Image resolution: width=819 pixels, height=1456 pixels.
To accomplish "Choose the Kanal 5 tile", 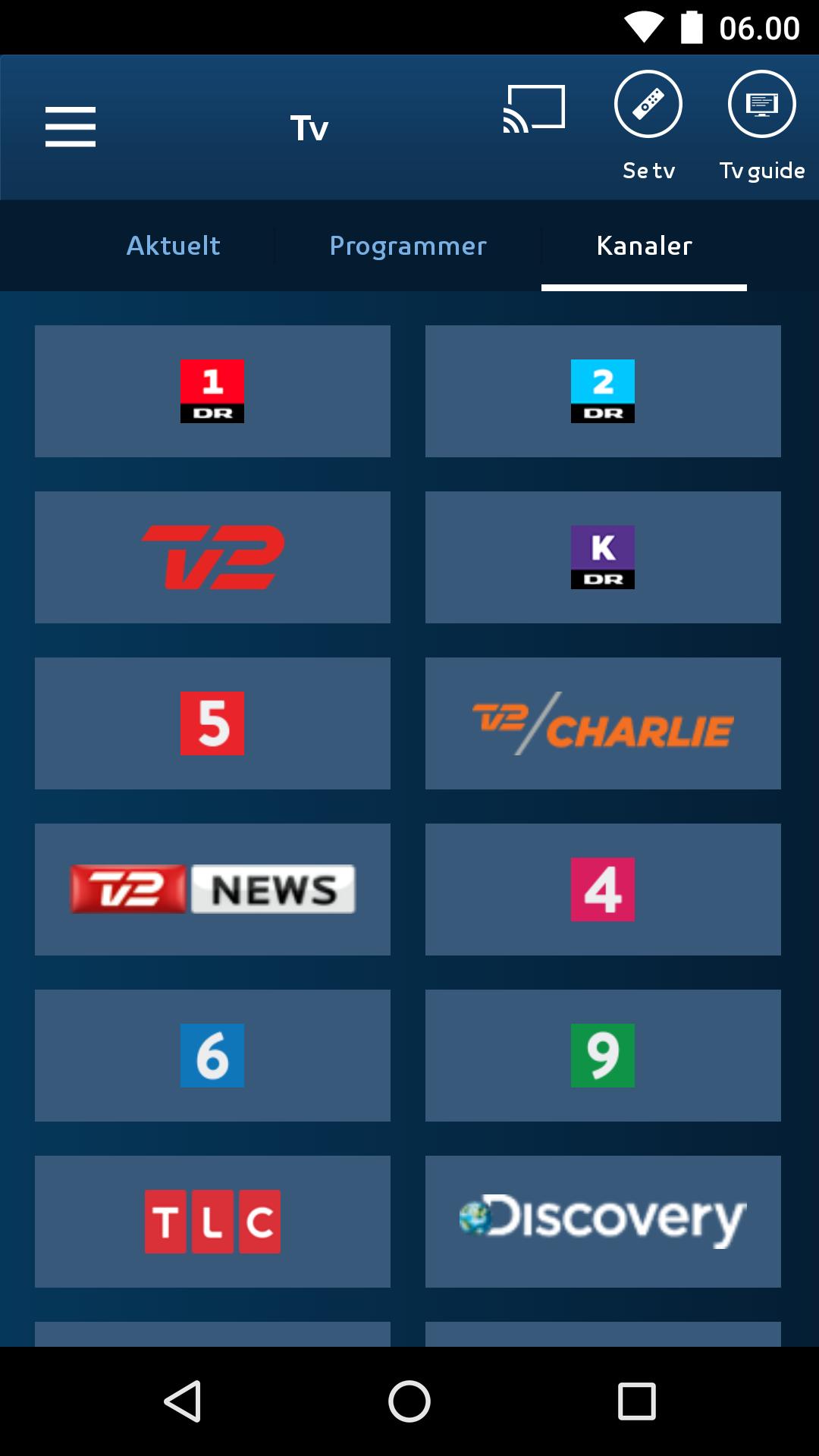I will coord(212,723).
